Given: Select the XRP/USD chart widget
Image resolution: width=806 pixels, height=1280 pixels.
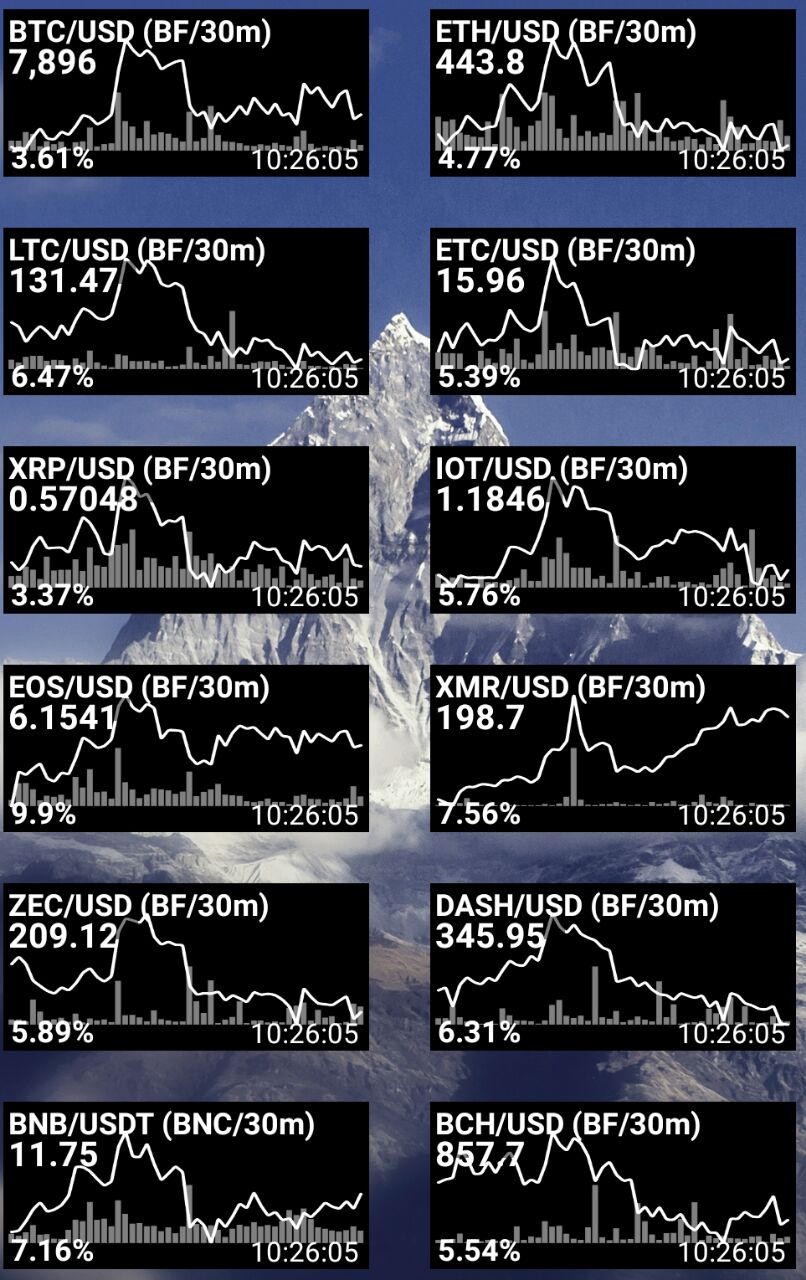Looking at the screenshot, I should 187,529.
